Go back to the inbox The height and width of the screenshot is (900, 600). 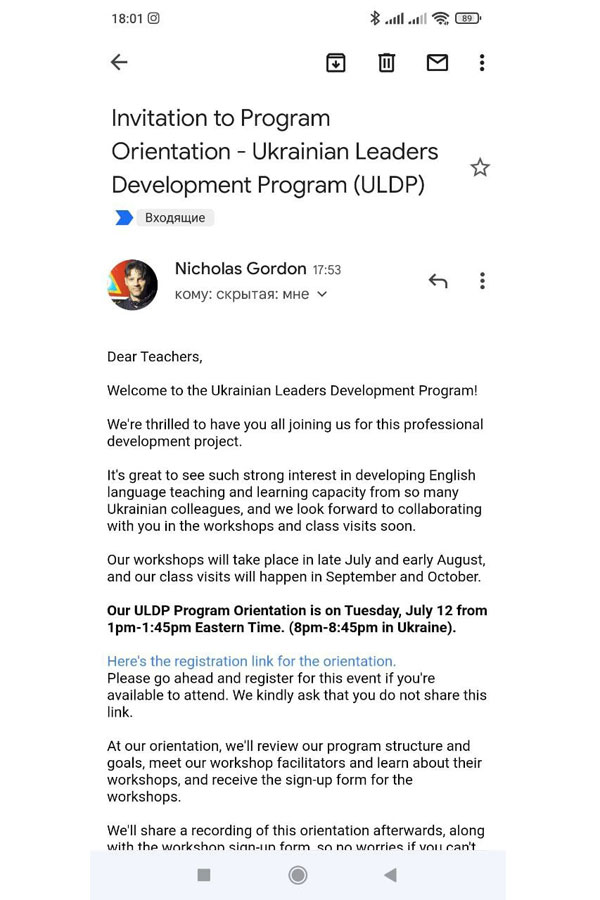point(119,62)
